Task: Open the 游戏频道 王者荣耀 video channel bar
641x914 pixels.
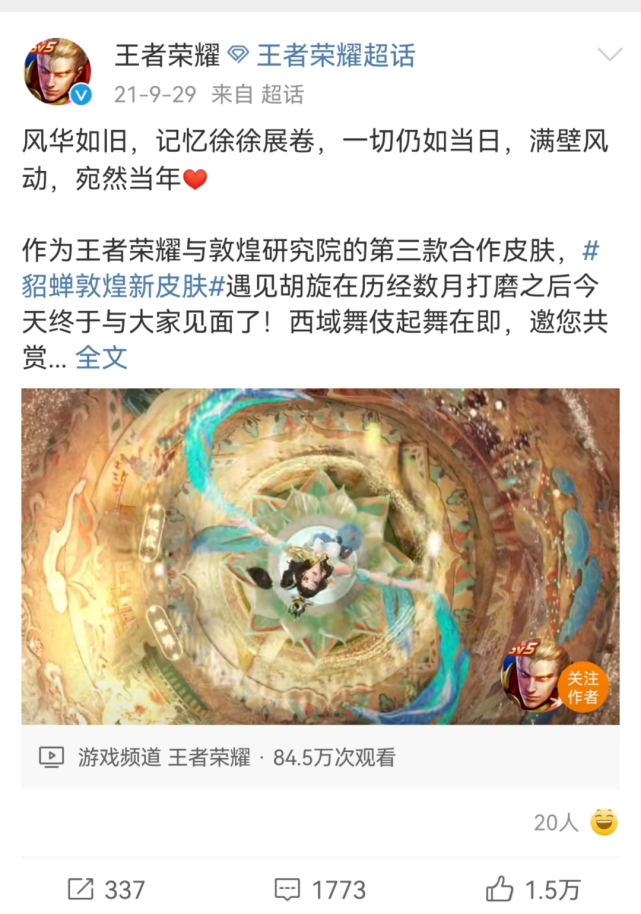Action: (x=320, y=757)
